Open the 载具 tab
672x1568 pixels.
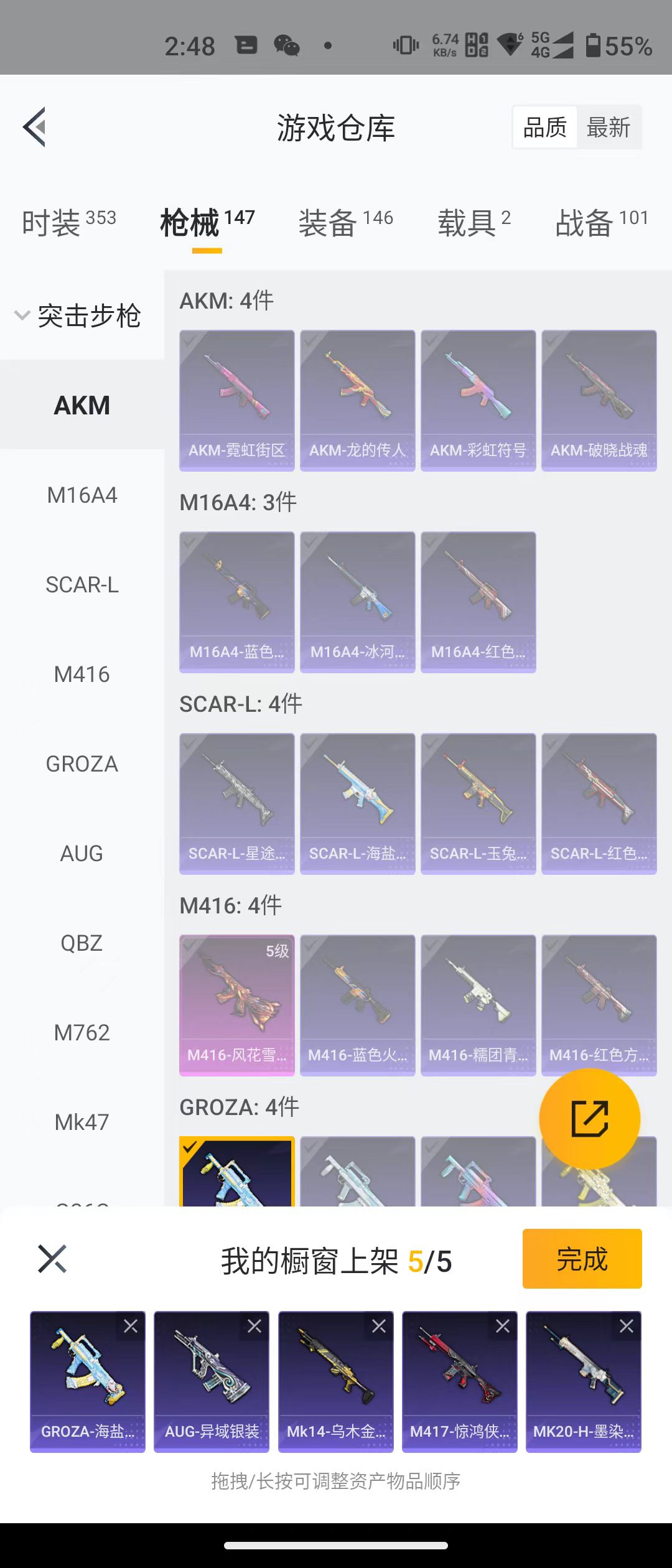tap(474, 223)
